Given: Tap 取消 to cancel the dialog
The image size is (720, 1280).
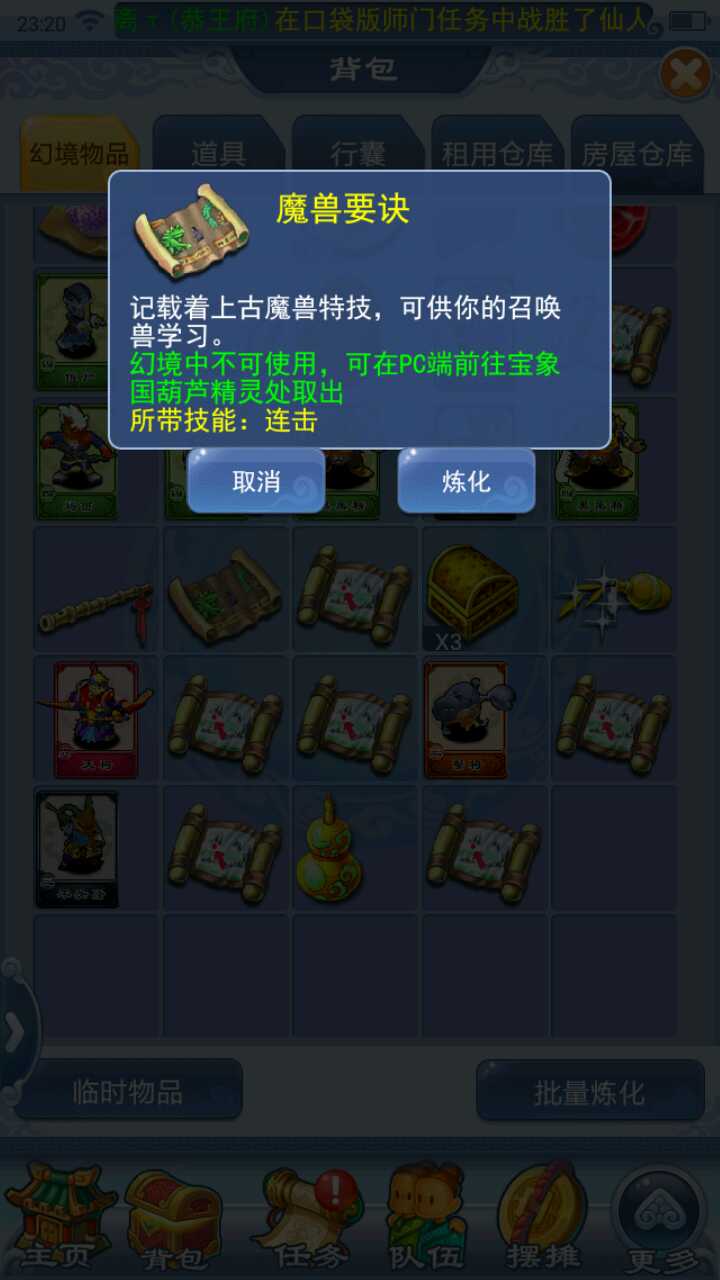Looking at the screenshot, I should point(256,481).
